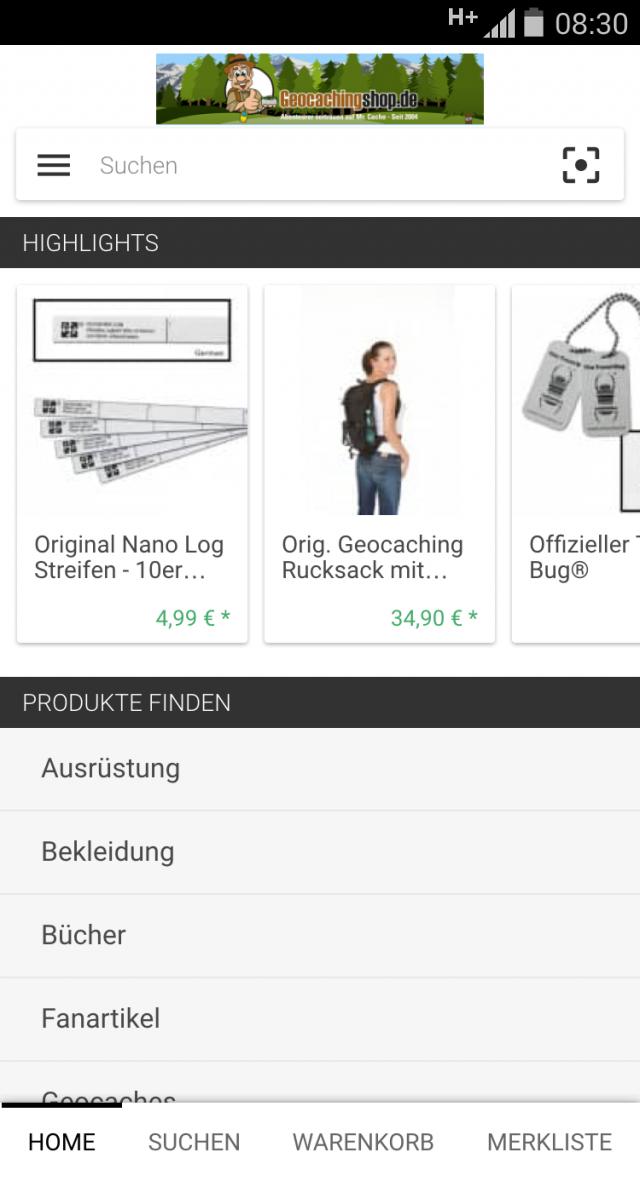Select the Bücher category
This screenshot has height=1181, width=640.
pyautogui.click(x=320, y=935)
